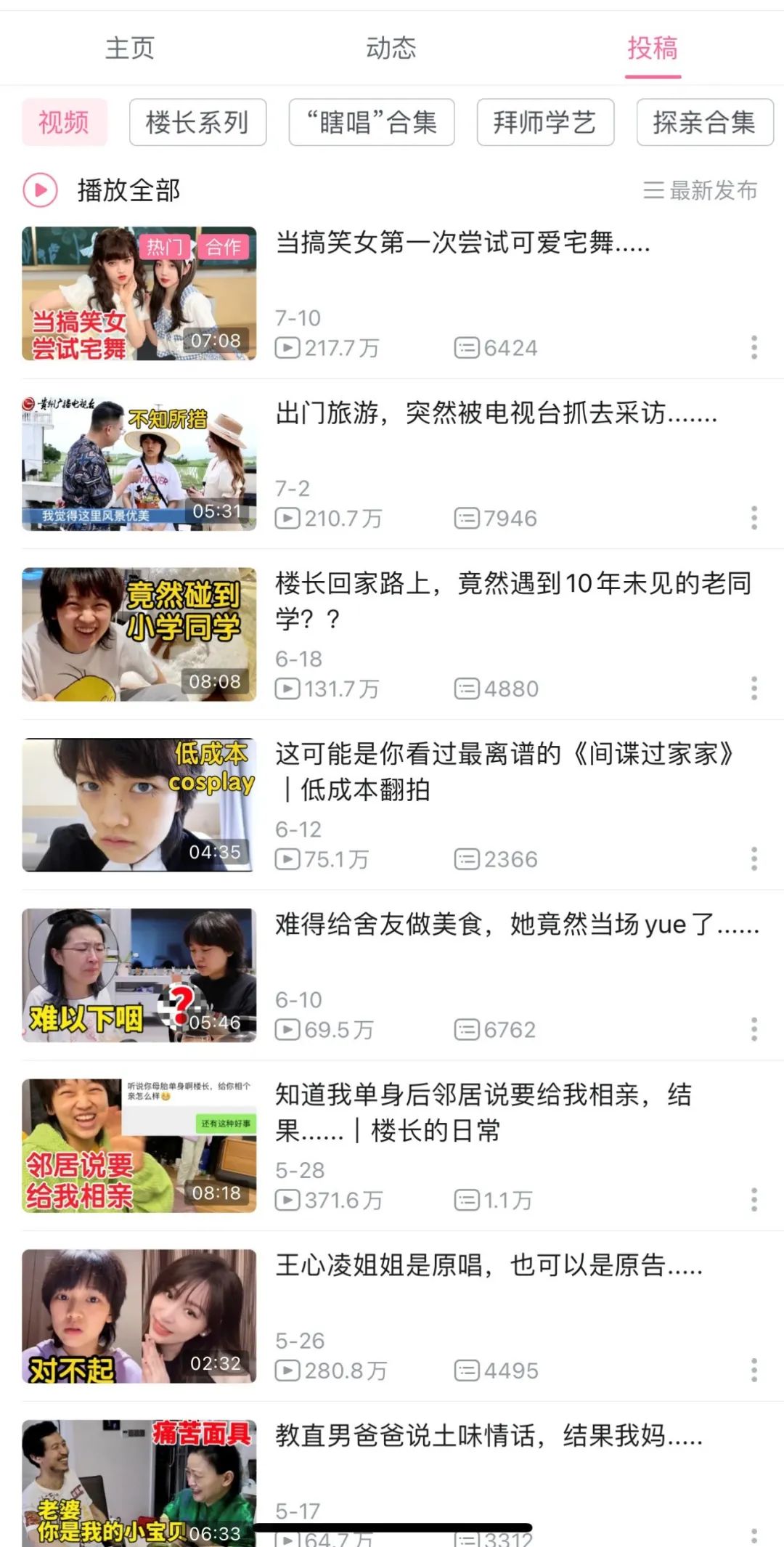Watch 出门旅游，突然被电视台抓去采访 video
Image resolution: width=784 pixels, height=1547 pixels.
pyautogui.click(x=495, y=413)
